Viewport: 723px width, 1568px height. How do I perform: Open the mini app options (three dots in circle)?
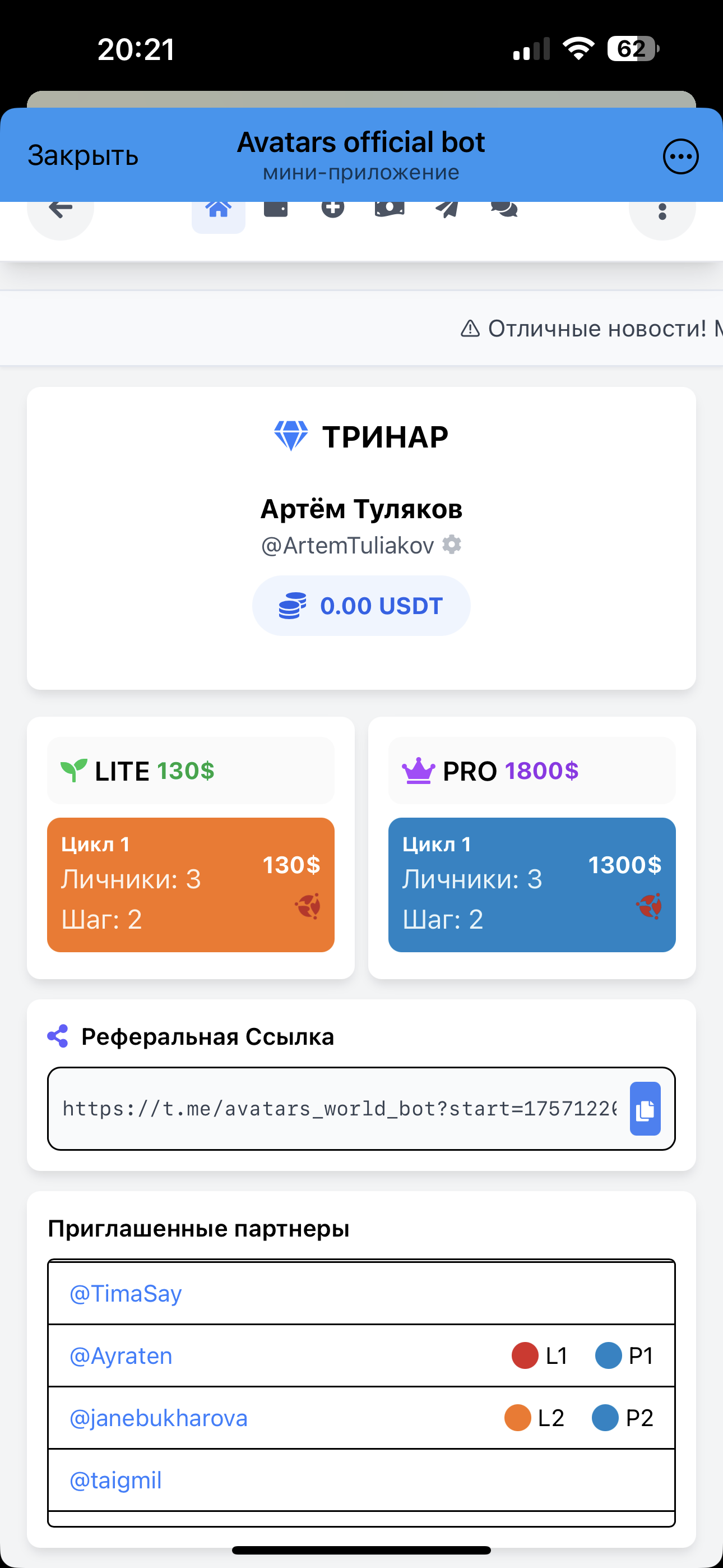[680, 156]
